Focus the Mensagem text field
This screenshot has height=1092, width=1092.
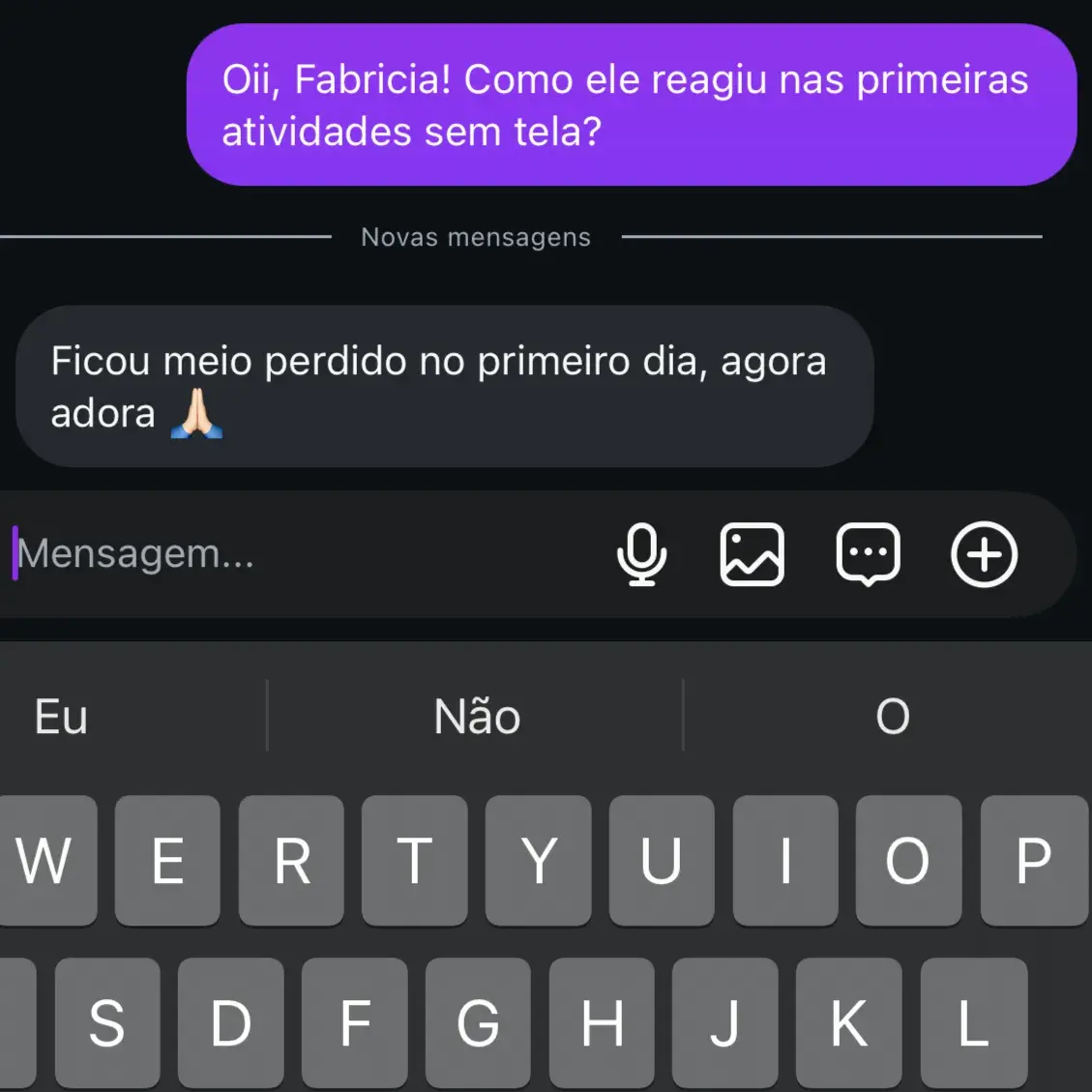click(x=290, y=554)
